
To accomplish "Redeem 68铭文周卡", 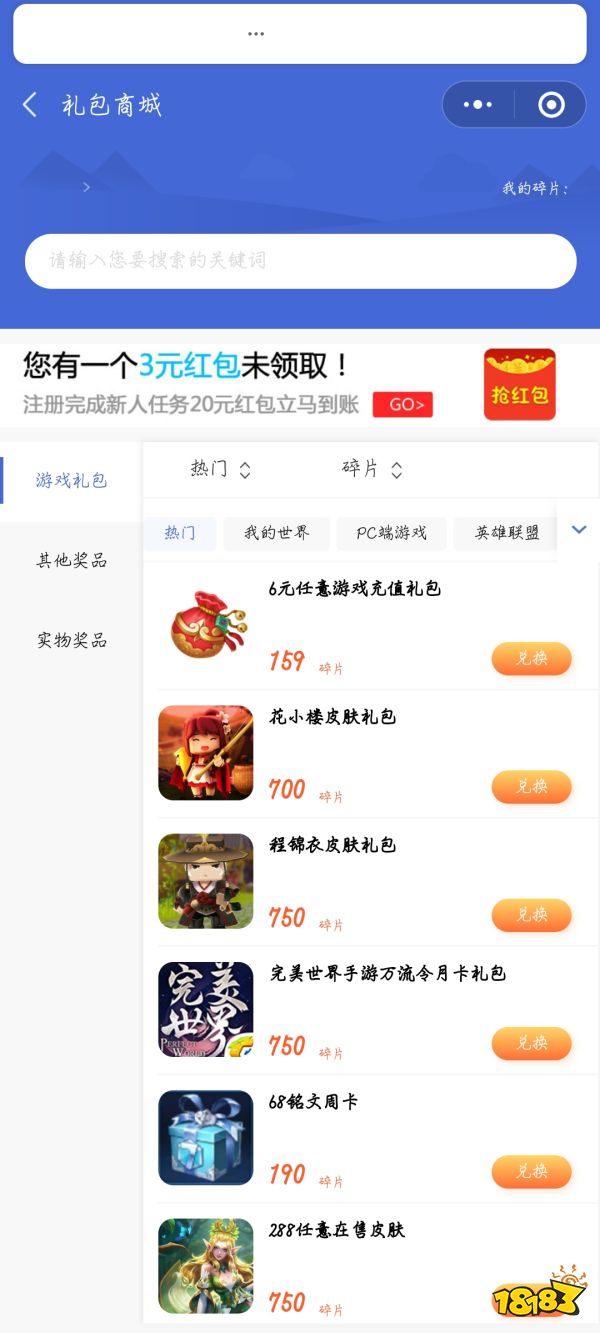I will point(531,1171).
